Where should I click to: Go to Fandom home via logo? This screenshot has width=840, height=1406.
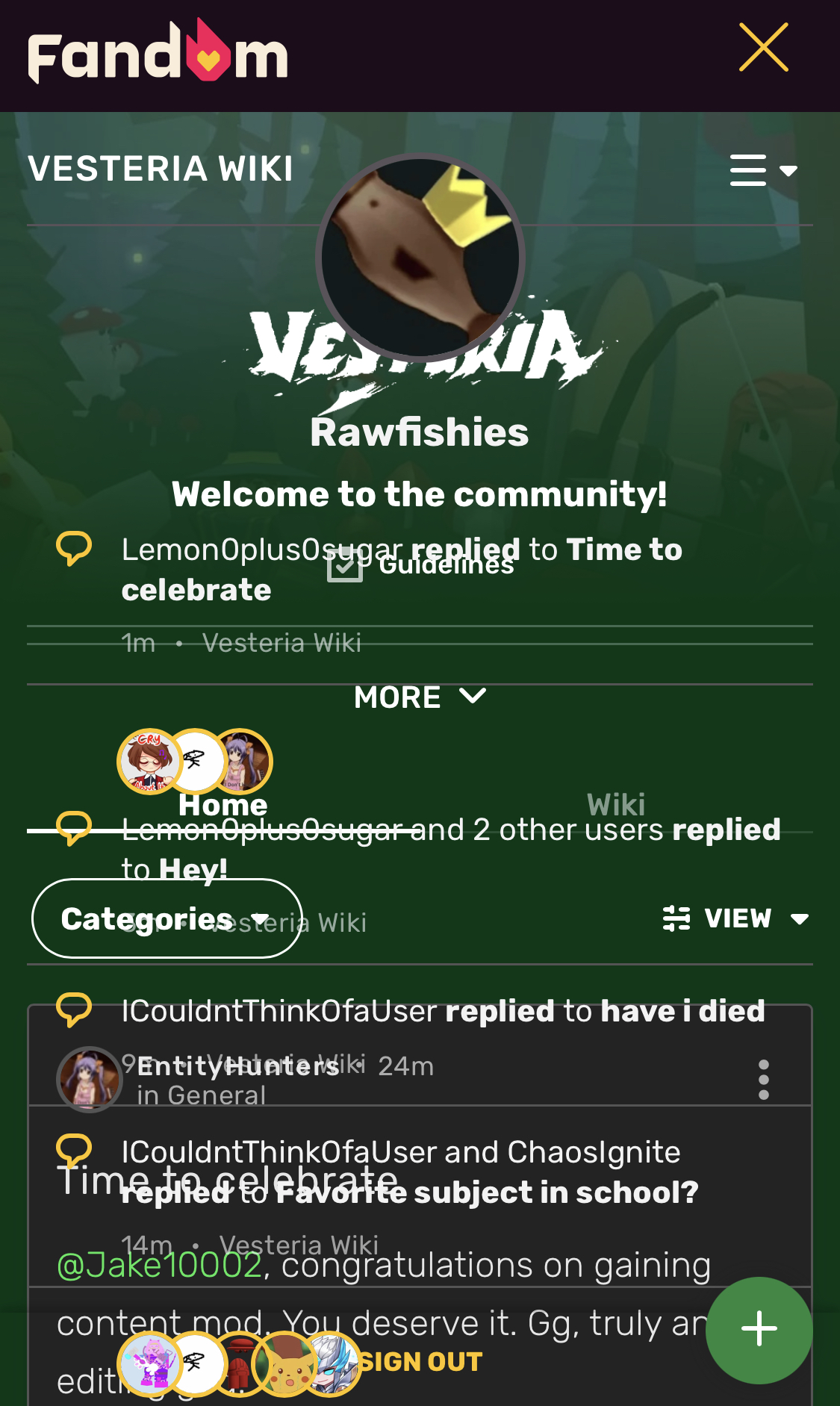click(x=158, y=54)
